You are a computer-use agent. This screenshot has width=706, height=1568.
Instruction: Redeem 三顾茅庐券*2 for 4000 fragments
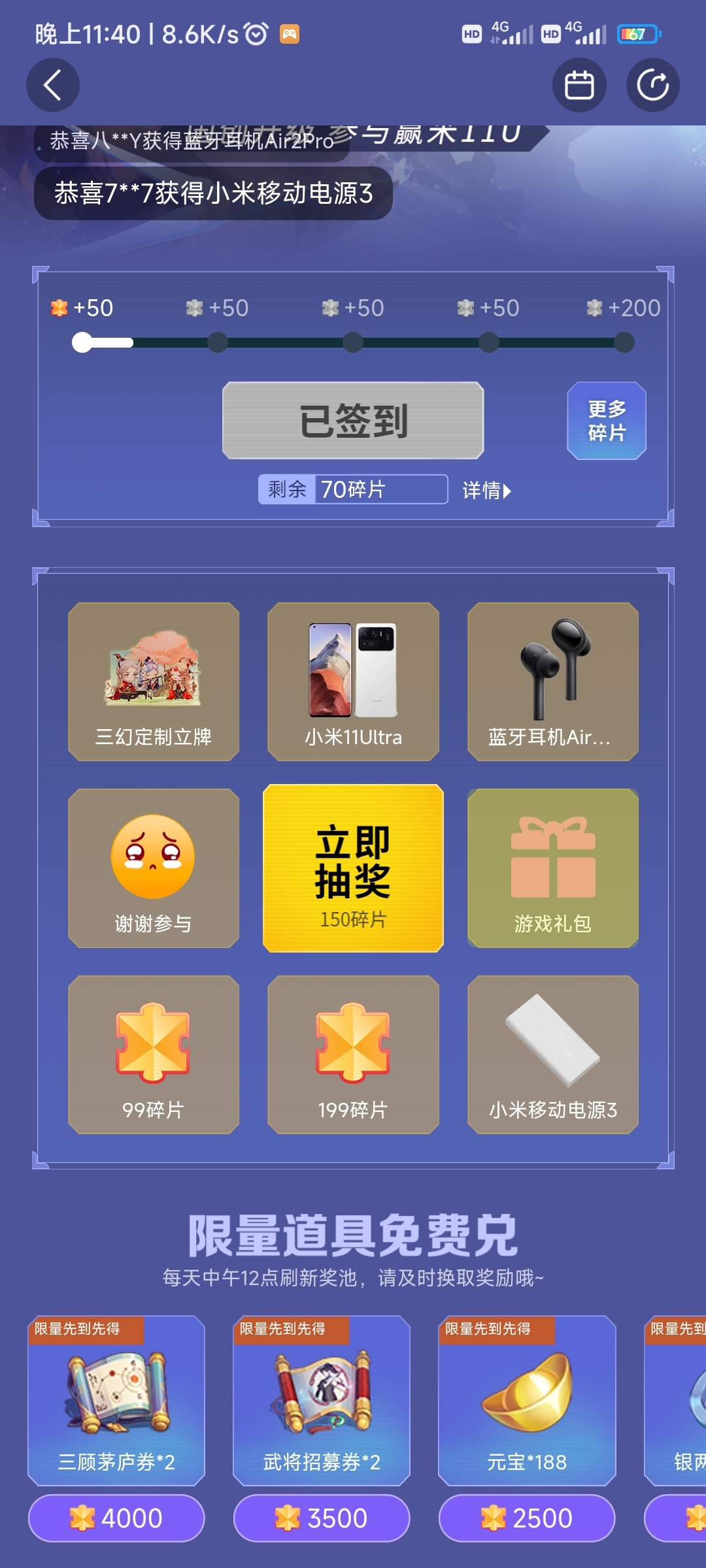coord(116,1518)
